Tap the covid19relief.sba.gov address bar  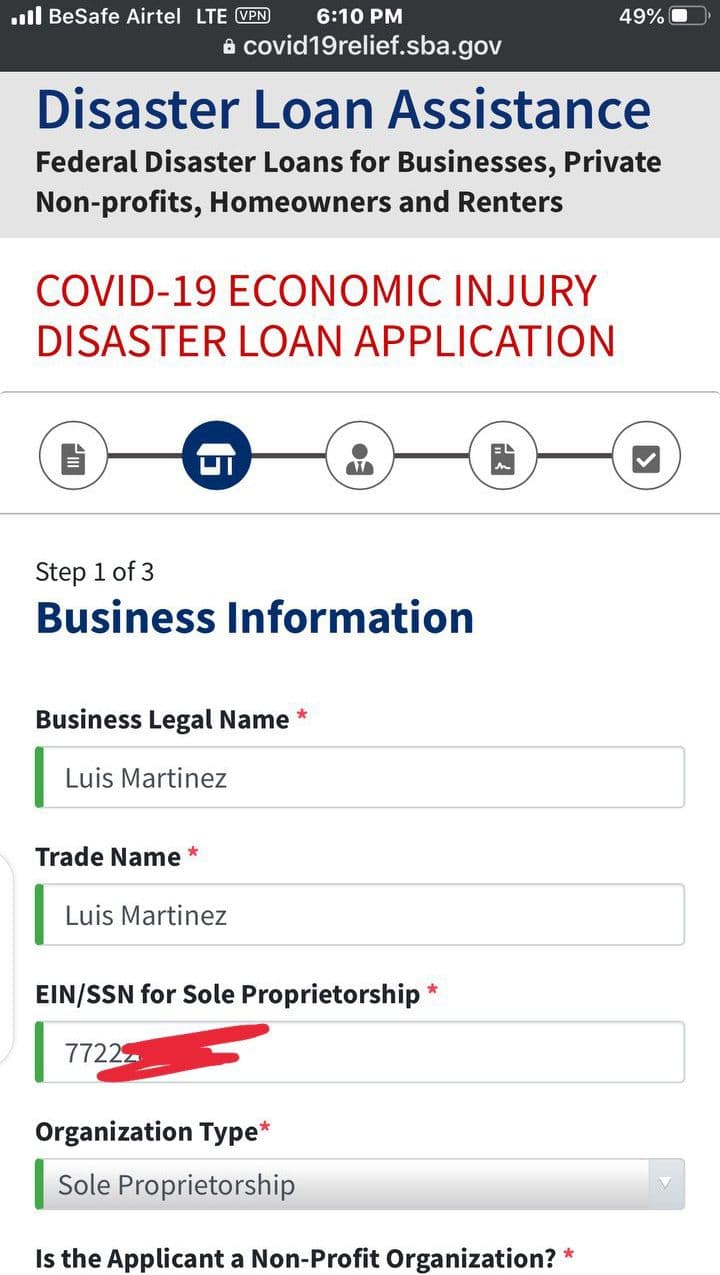coord(360,47)
